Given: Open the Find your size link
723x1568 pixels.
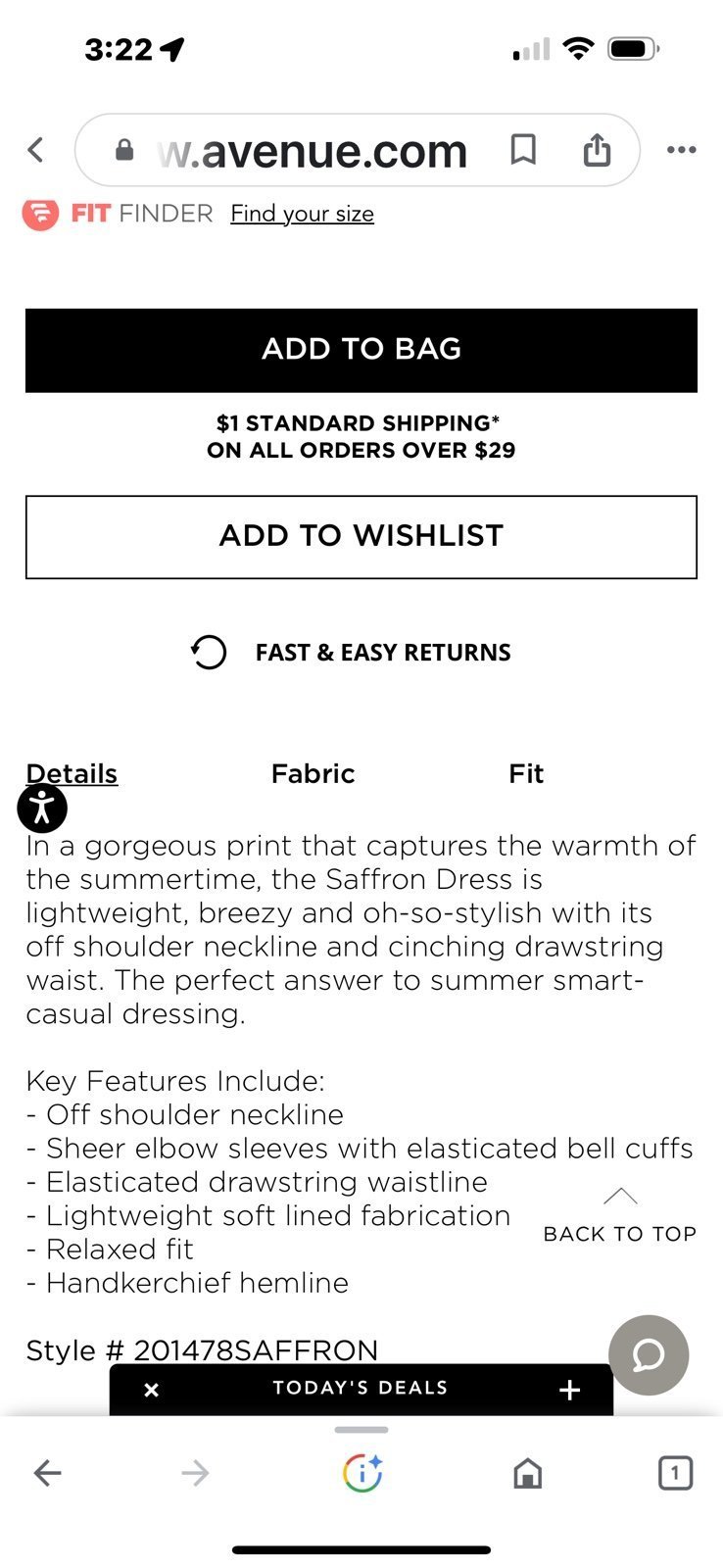Looking at the screenshot, I should pos(302,214).
